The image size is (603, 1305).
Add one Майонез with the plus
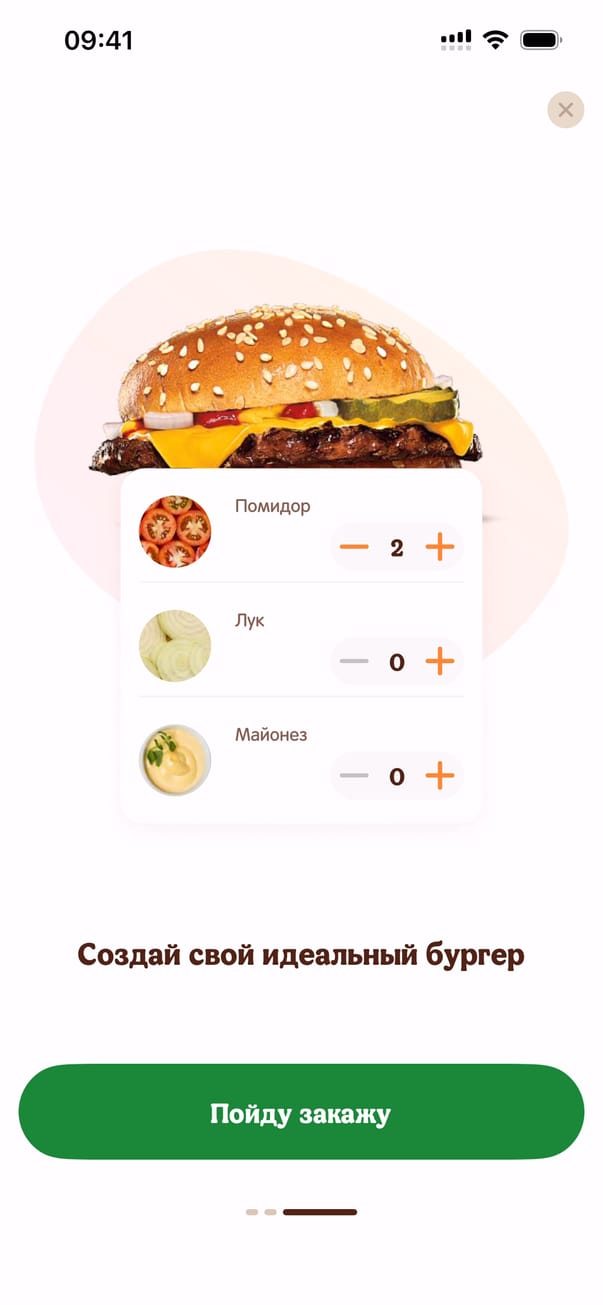pos(440,776)
